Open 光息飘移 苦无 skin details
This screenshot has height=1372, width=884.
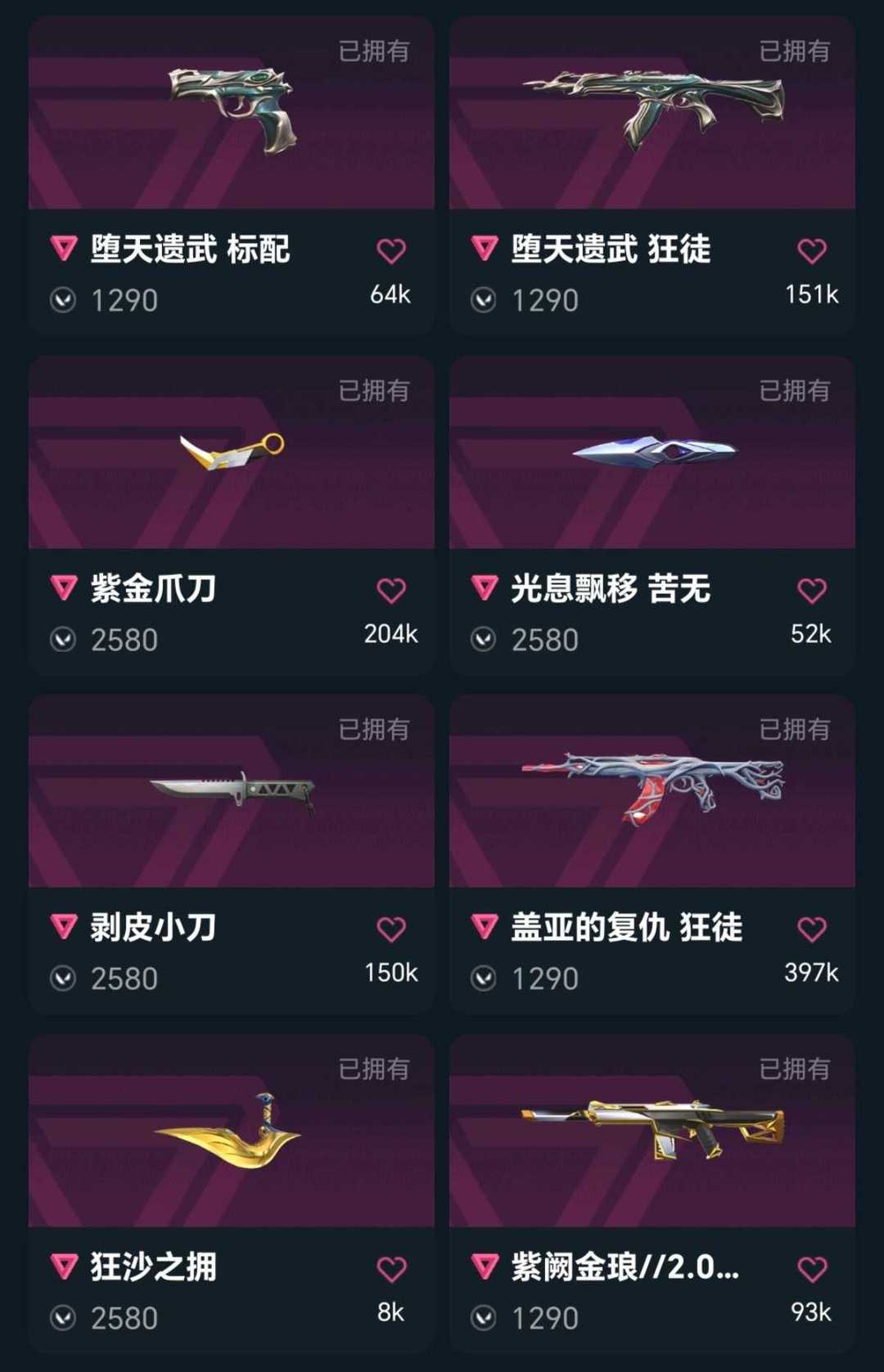[x=652, y=515]
